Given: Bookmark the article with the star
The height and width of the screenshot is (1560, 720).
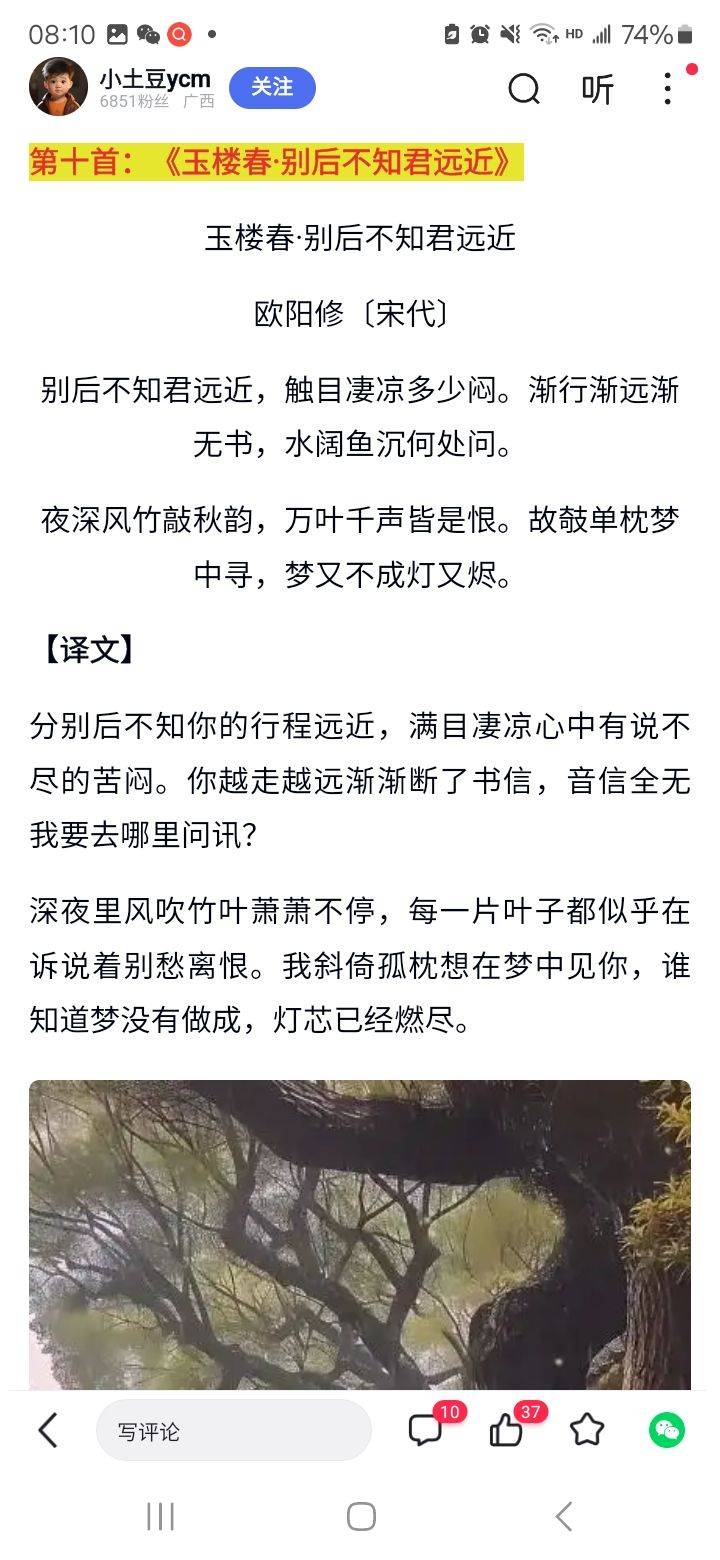Looking at the screenshot, I should [x=587, y=1430].
